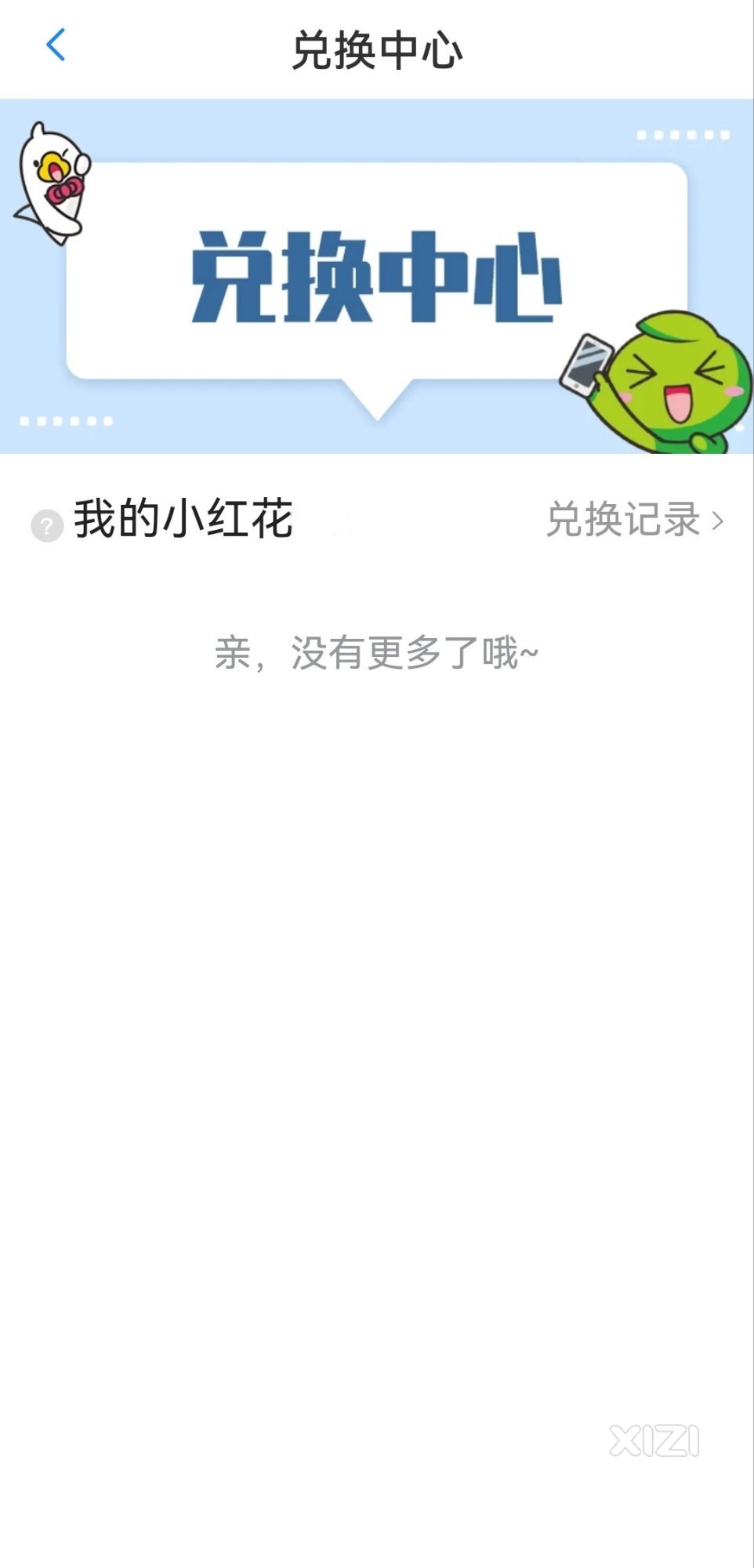This screenshot has height=1568, width=754.
Task: Tap the question mark help icon
Action: click(x=47, y=525)
